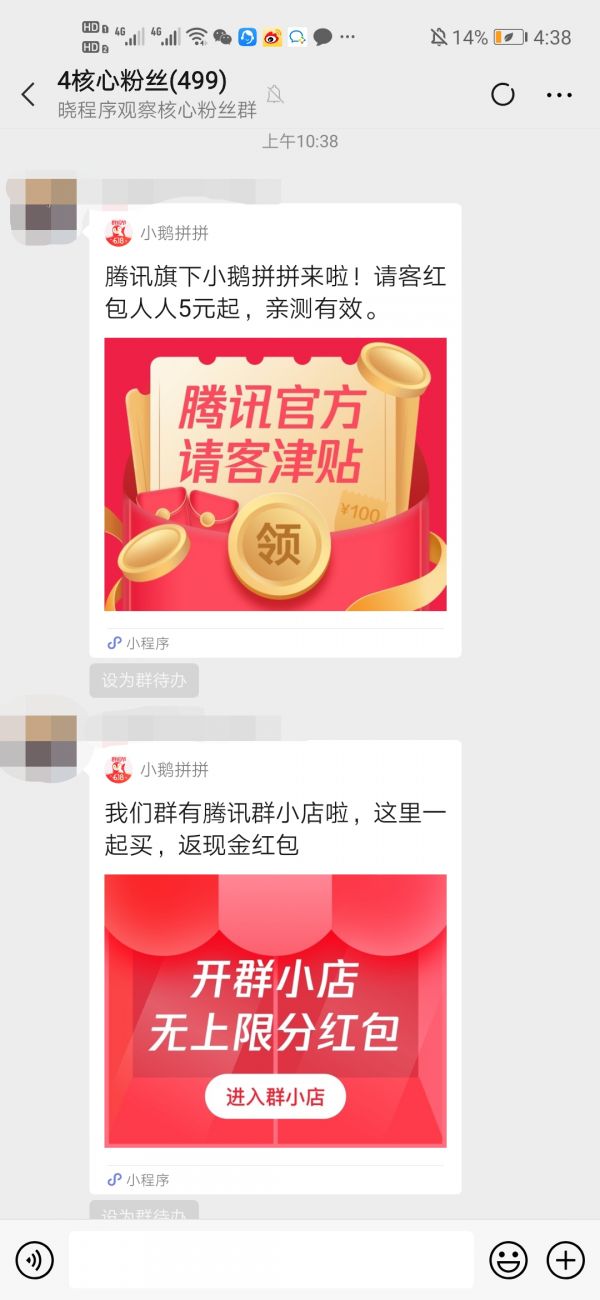The image size is (600, 1300).
Task: Go back from the 4核心粉丝 group chat
Action: pyautogui.click(x=28, y=95)
